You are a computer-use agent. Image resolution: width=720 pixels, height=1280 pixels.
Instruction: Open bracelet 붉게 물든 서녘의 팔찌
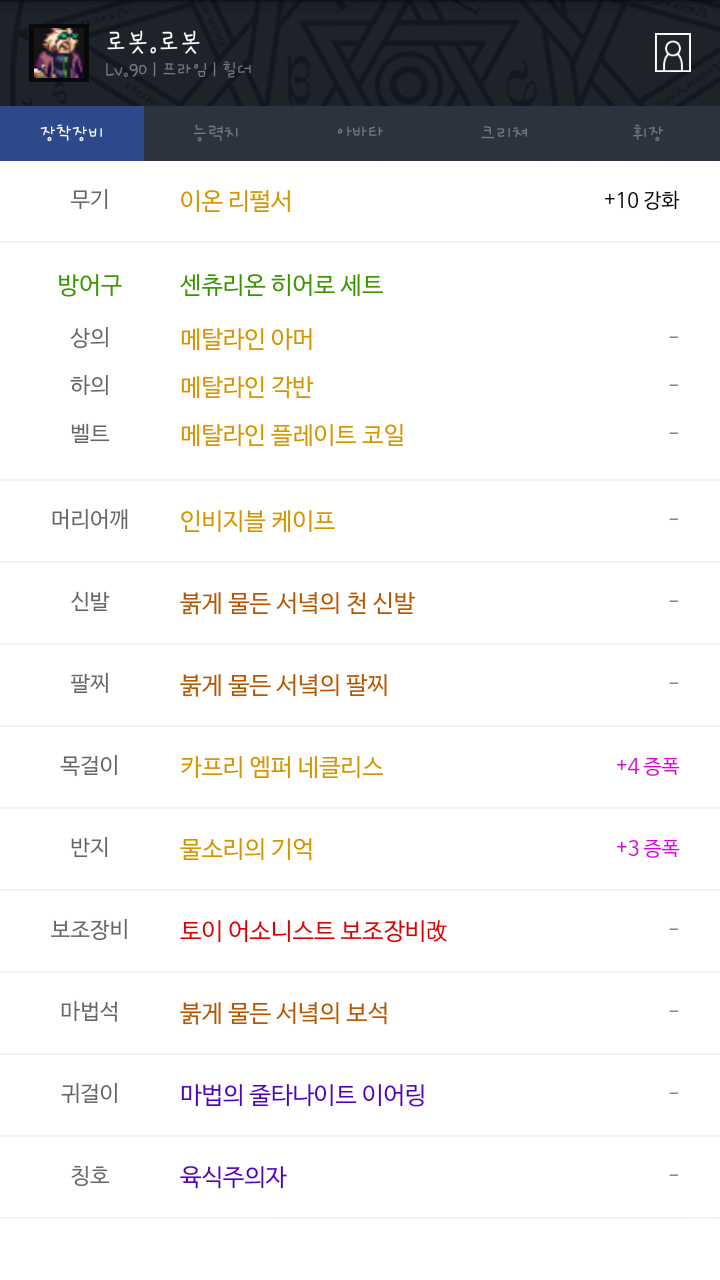coord(284,685)
